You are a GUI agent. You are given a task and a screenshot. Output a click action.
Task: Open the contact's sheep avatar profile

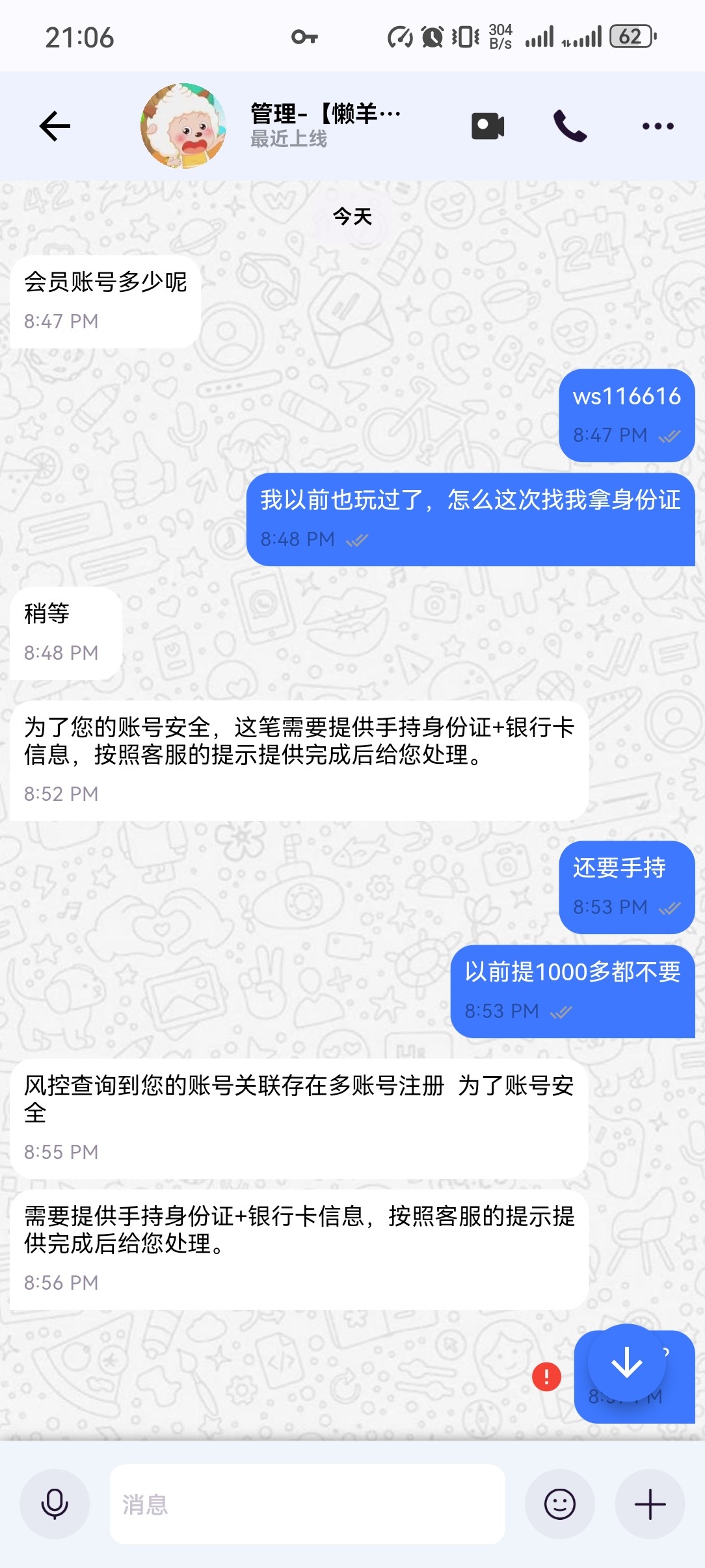point(184,126)
